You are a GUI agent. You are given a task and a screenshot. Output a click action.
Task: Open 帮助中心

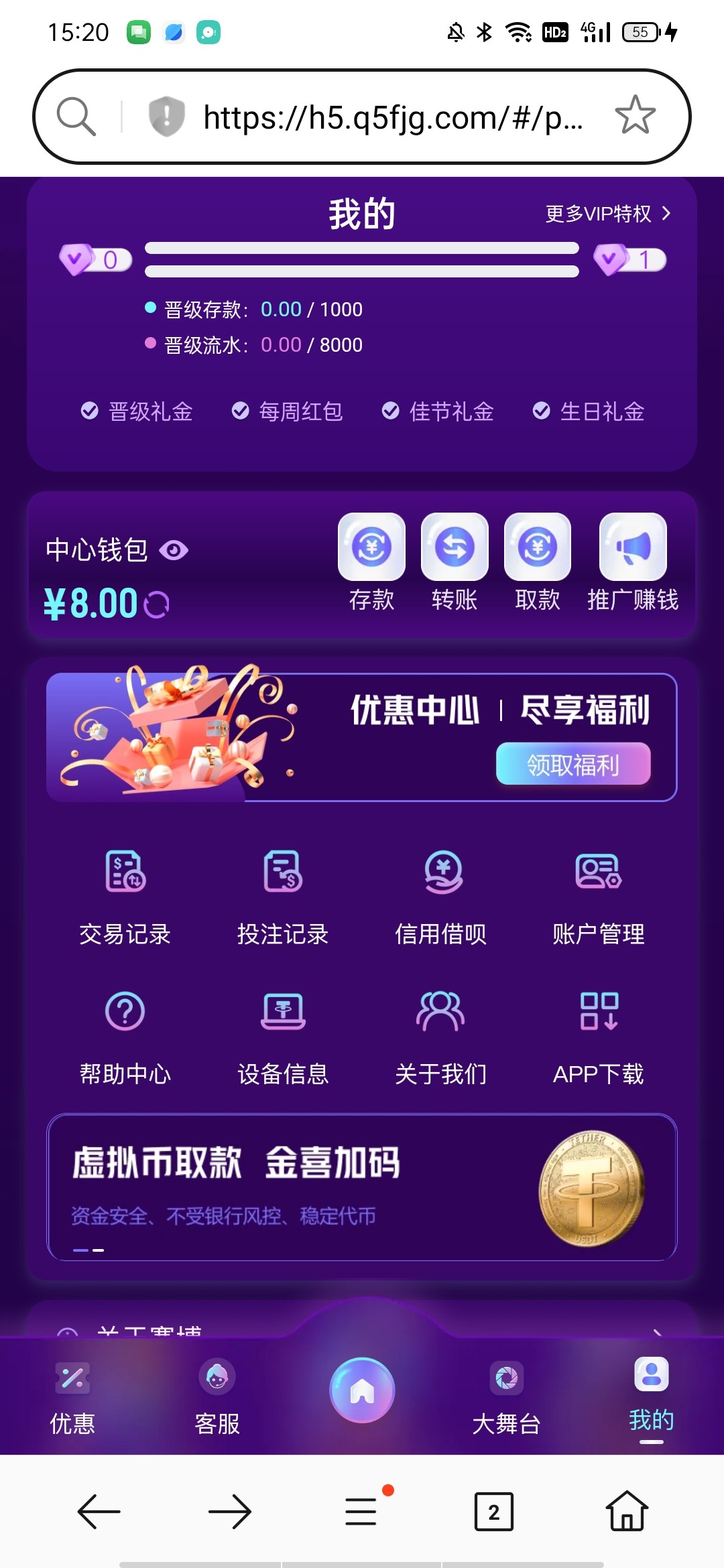point(125,1034)
